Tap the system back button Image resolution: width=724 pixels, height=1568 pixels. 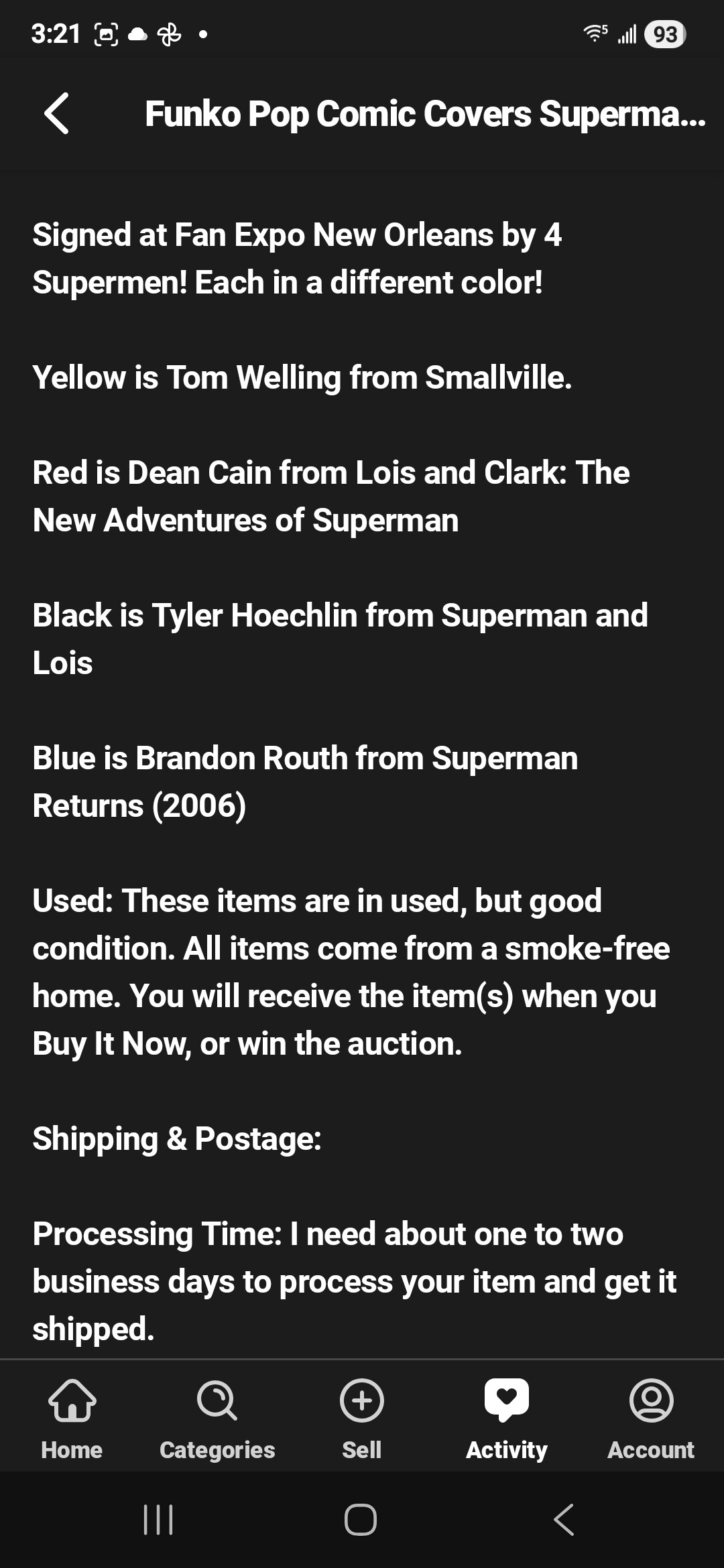point(564,1519)
